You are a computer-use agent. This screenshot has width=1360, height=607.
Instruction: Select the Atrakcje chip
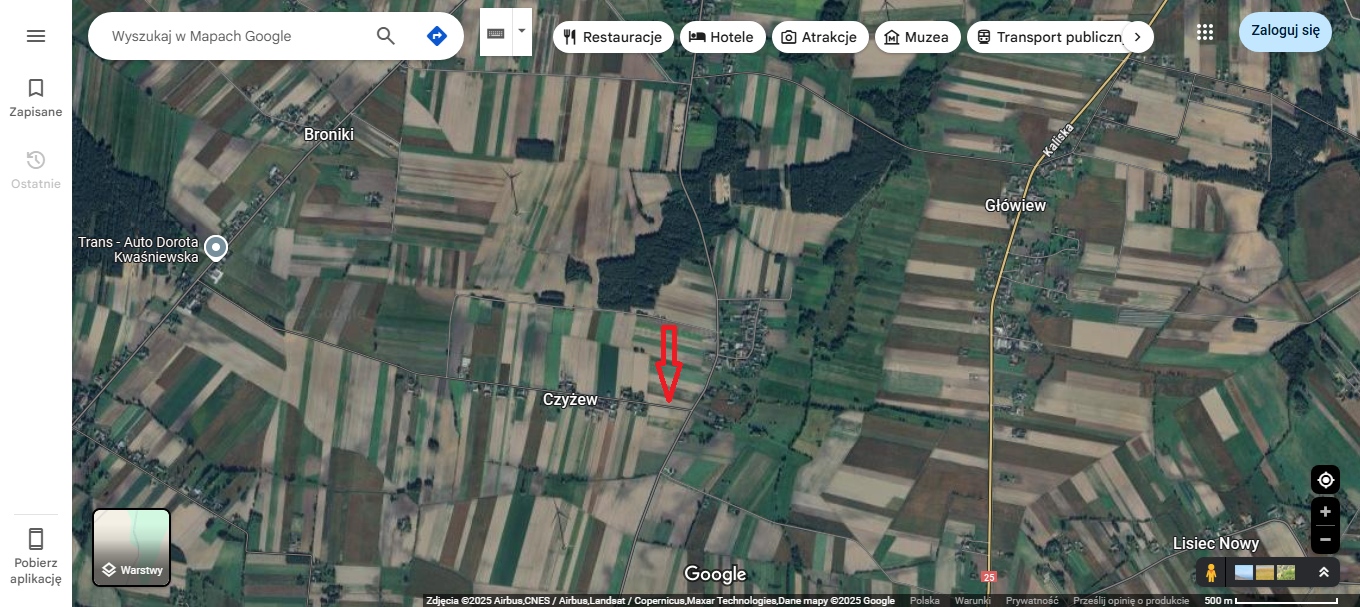click(x=819, y=37)
